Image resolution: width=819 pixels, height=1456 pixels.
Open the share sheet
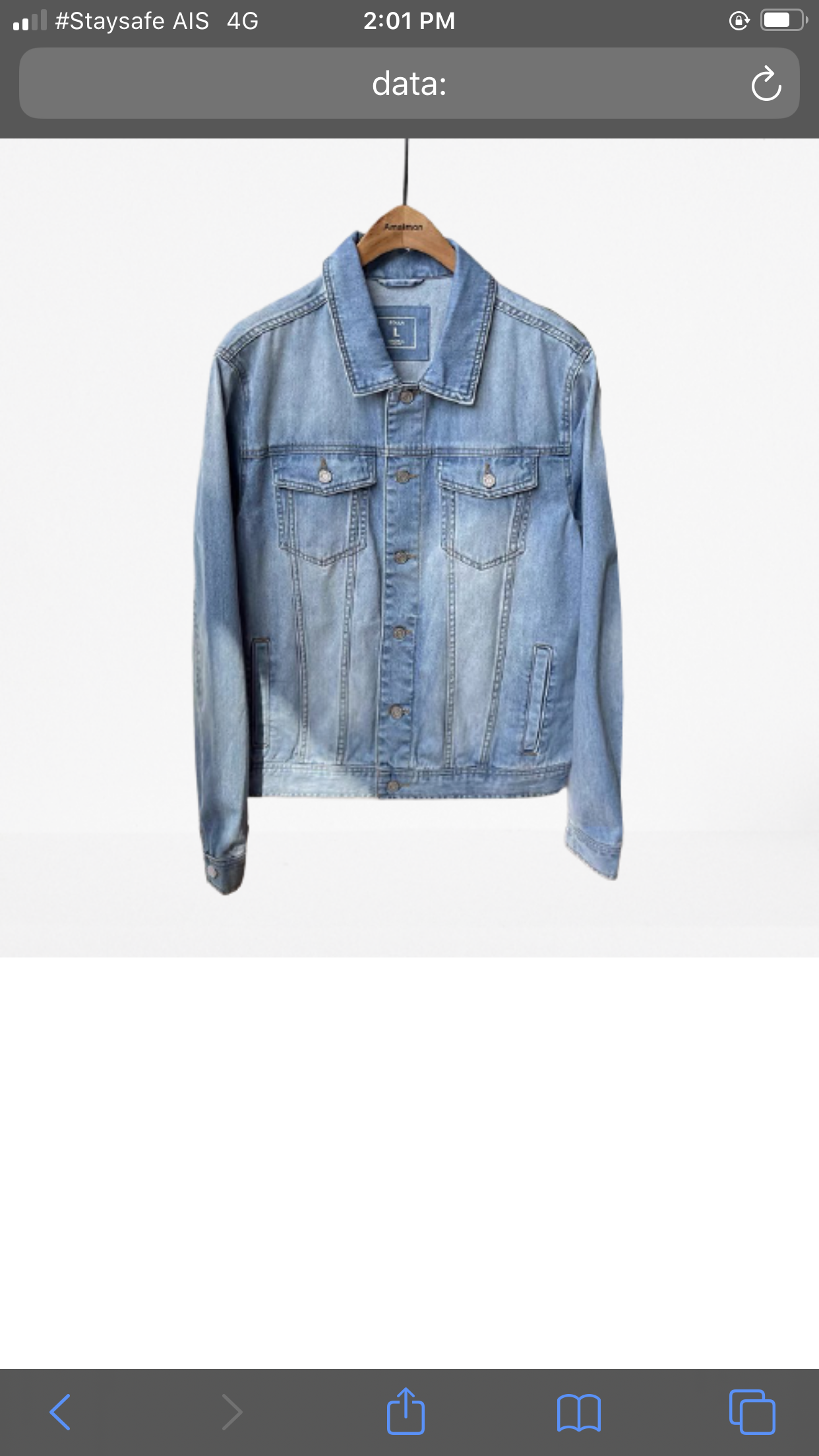[x=406, y=1410]
